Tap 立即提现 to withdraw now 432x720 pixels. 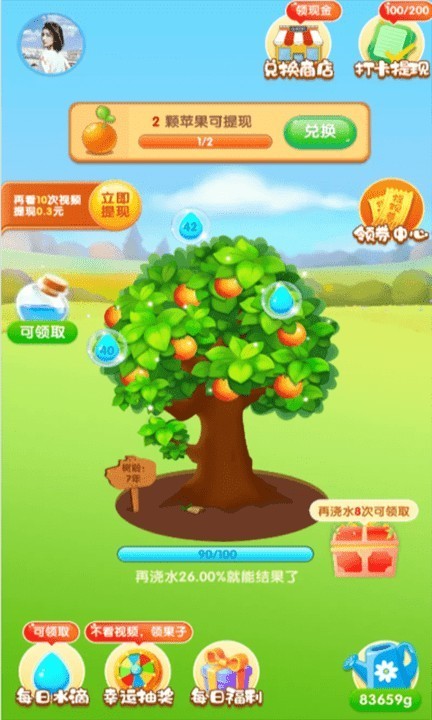click(116, 204)
